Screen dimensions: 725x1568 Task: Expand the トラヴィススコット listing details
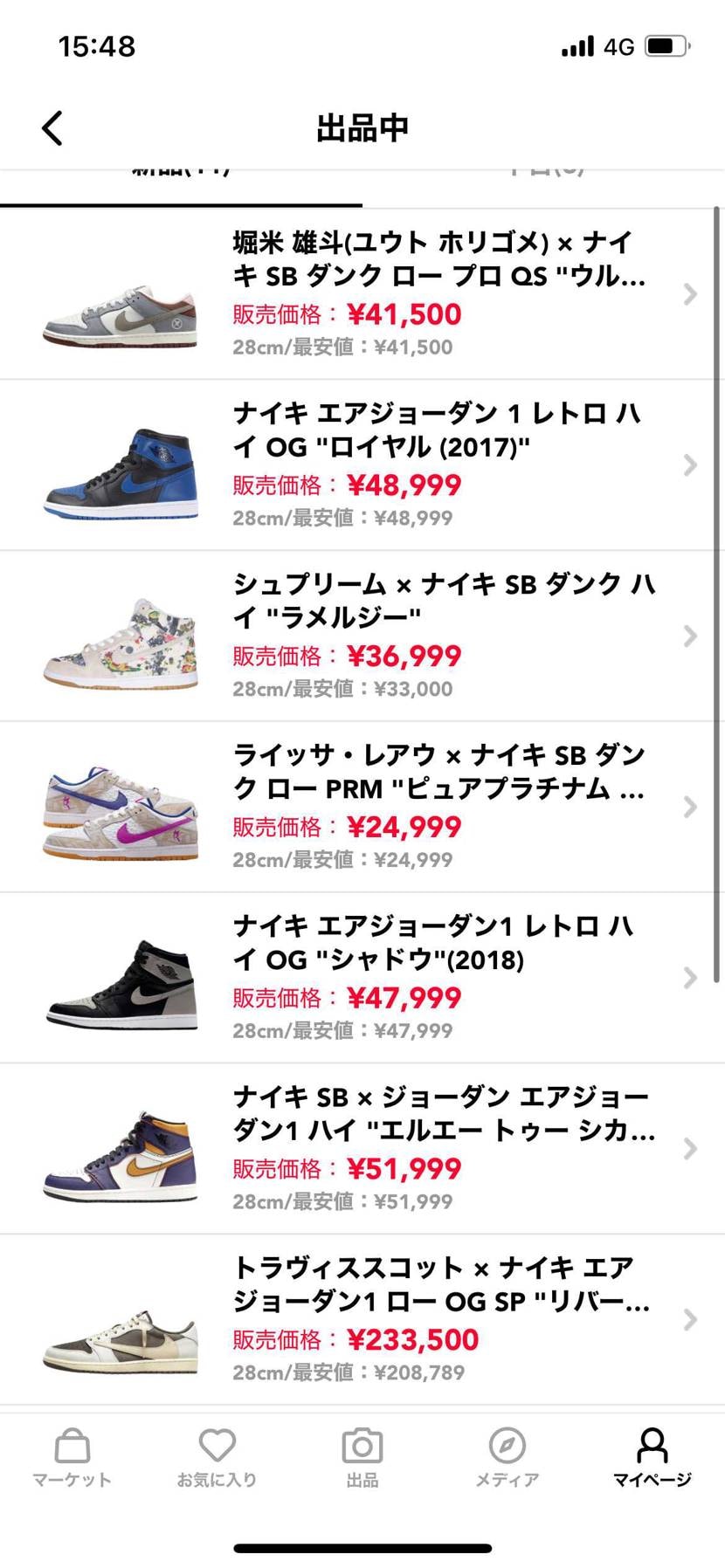tap(689, 1320)
